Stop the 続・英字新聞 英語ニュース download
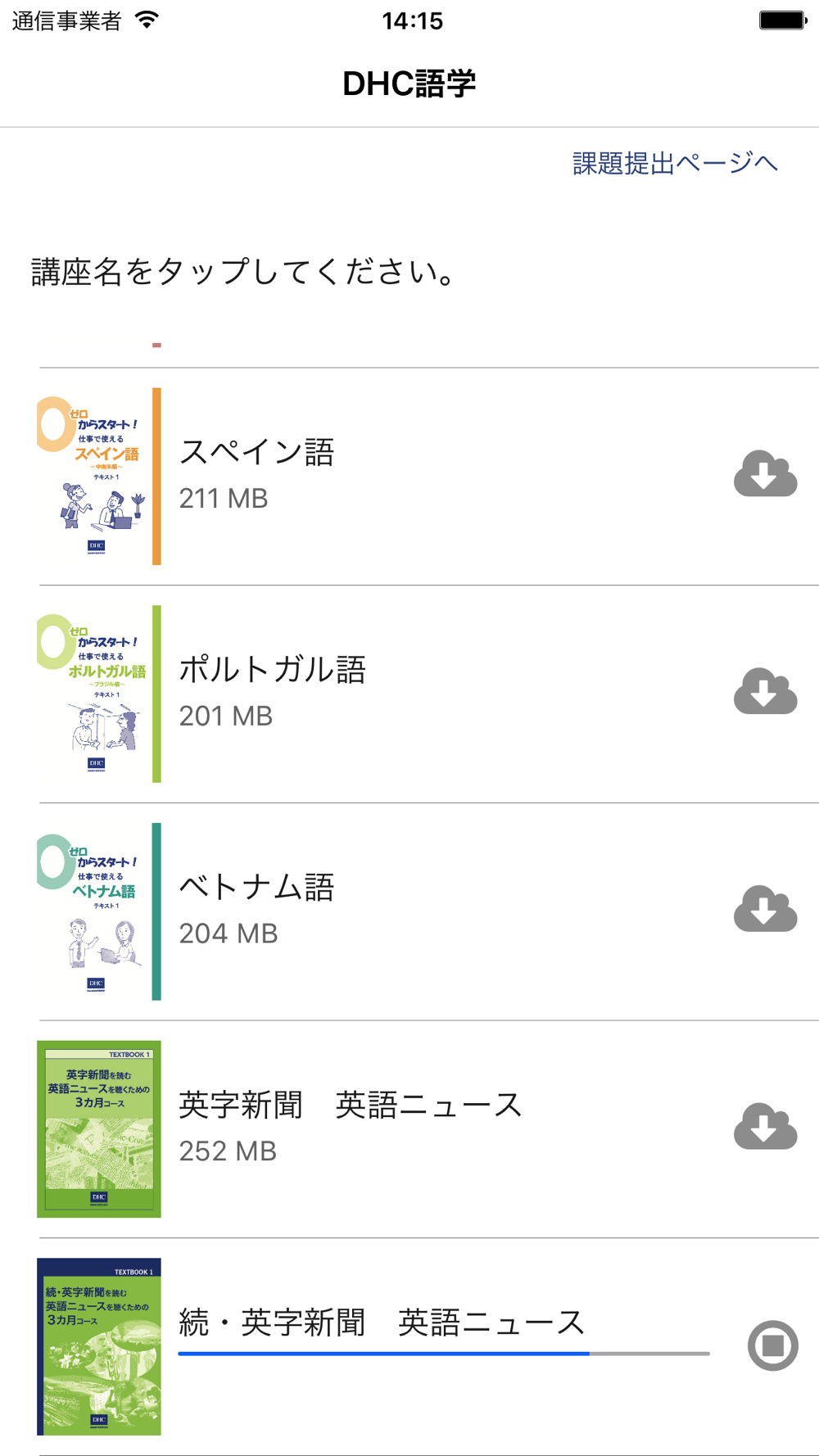 (x=772, y=1345)
